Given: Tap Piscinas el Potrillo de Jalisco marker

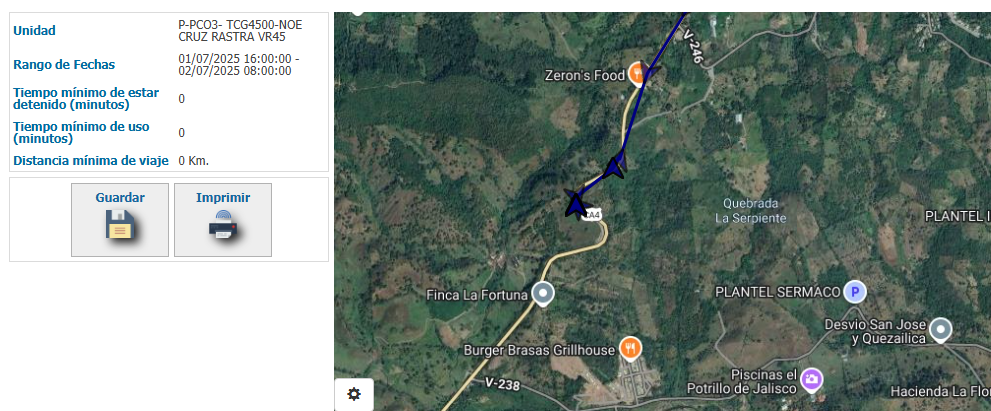Looking at the screenshot, I should [812, 378].
